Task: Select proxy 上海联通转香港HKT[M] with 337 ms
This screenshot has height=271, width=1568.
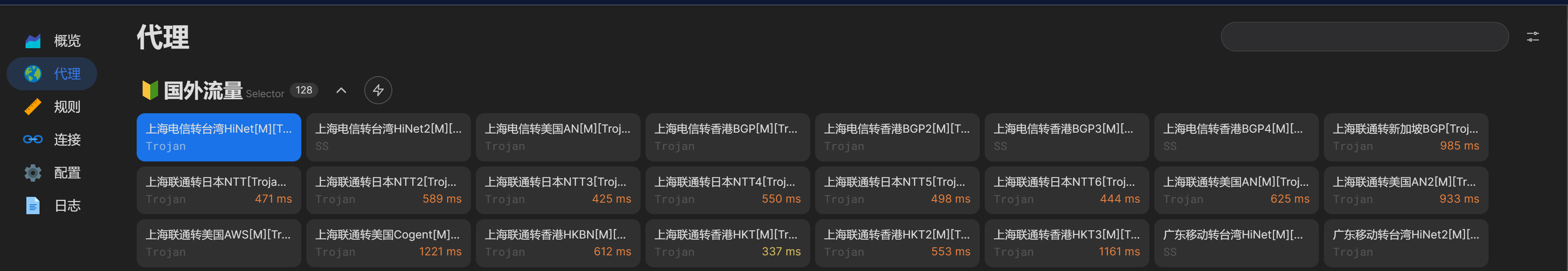Action: (727, 243)
